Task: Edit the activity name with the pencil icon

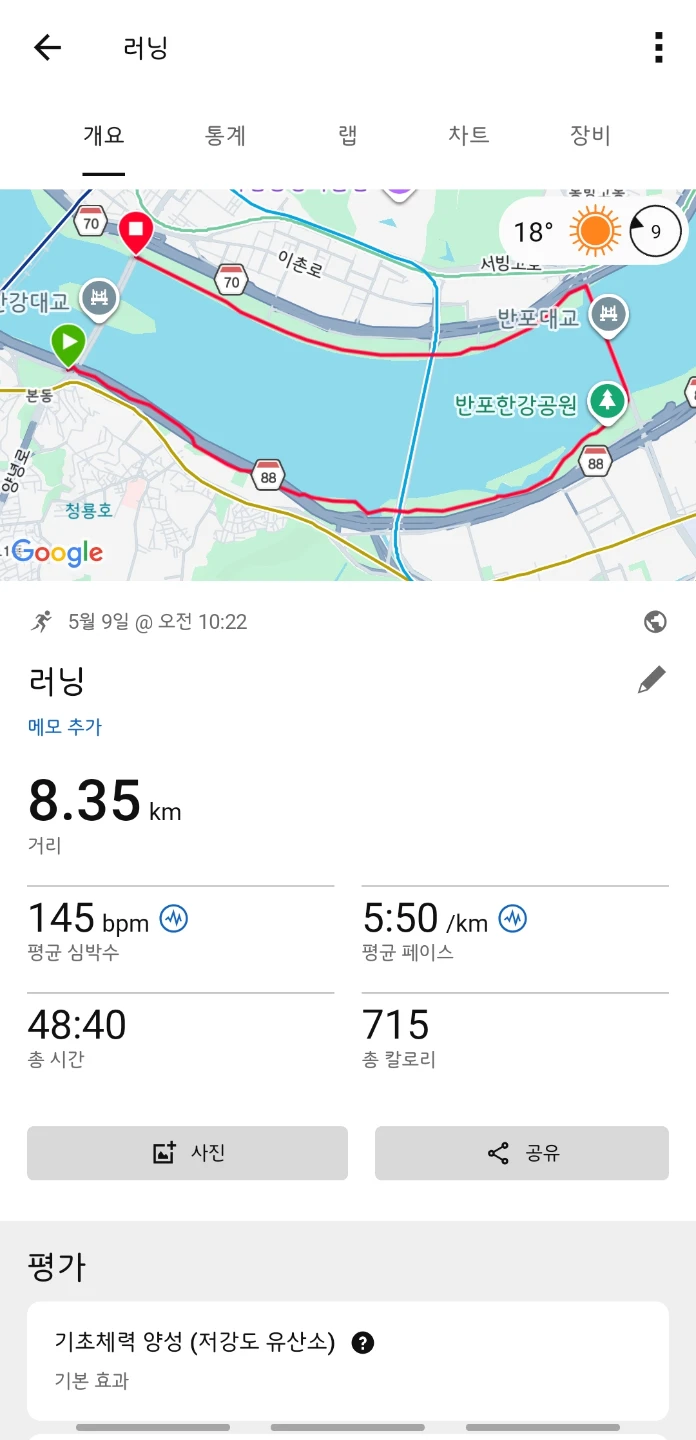Action: point(651,681)
